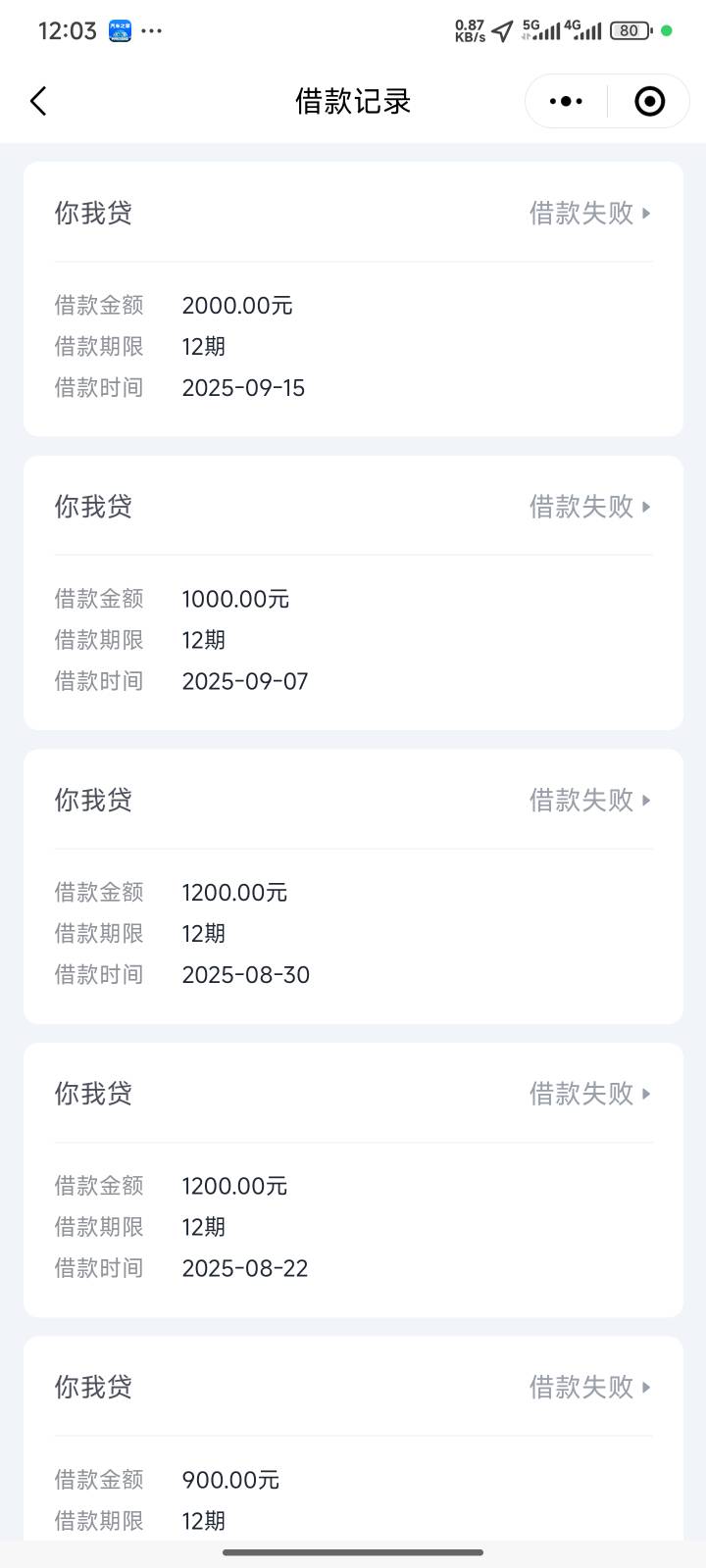The width and height of the screenshot is (706, 1568).
Task: Open the loan record dated 2025-08-22
Action: click(x=353, y=1180)
